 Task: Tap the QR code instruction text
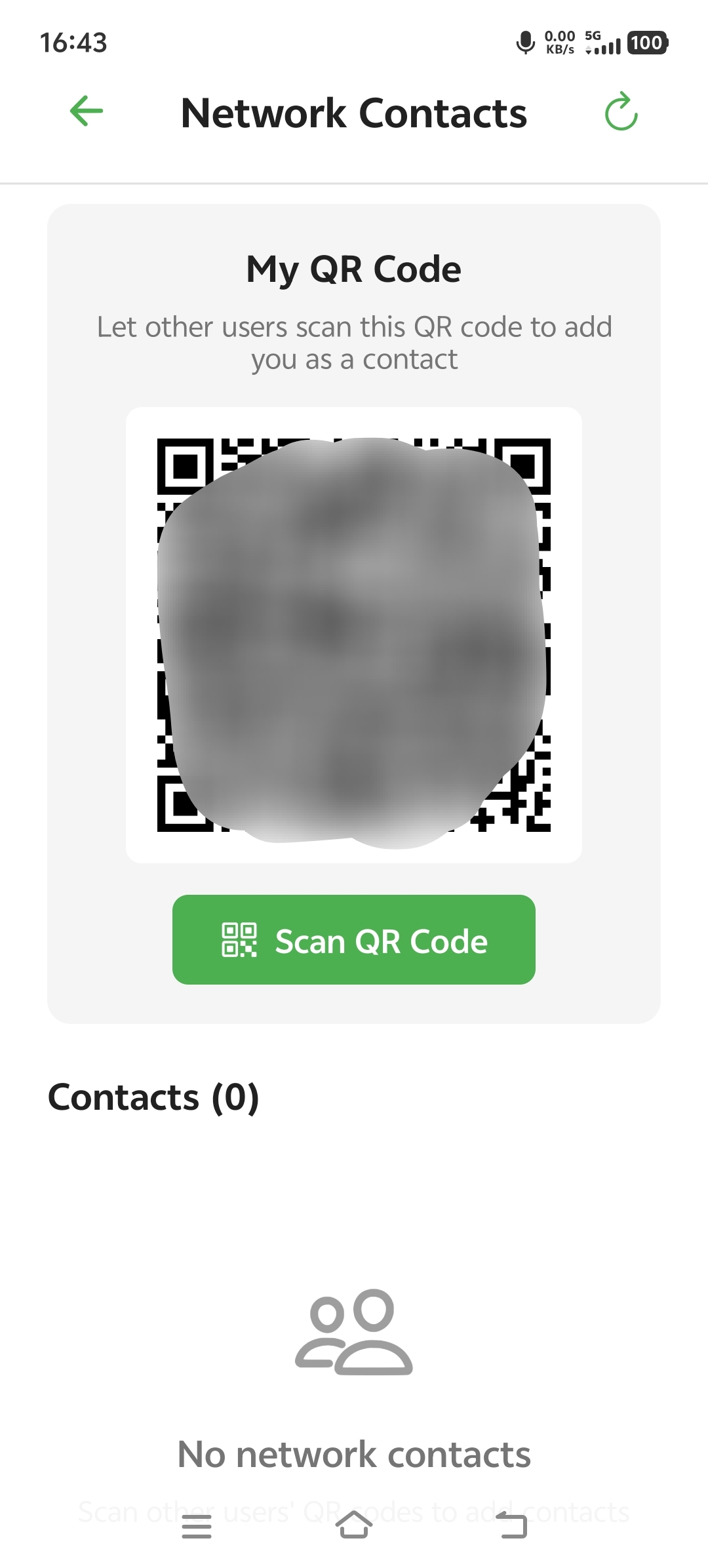354,342
